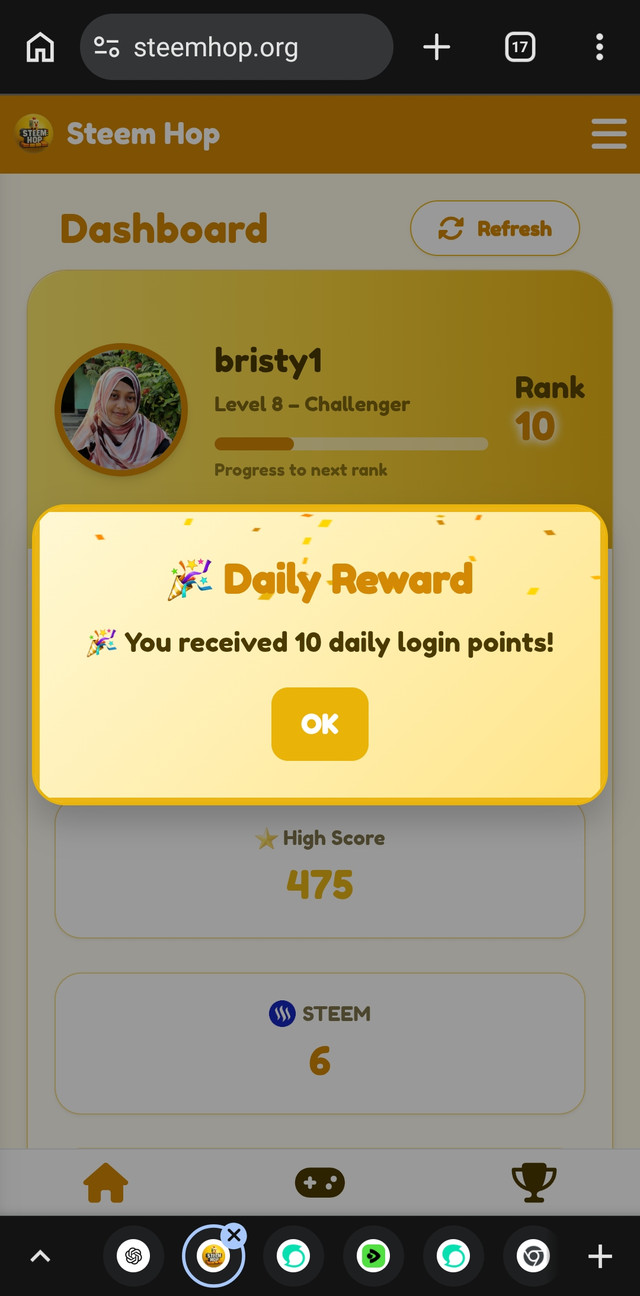The width and height of the screenshot is (640, 1296).
Task: Open the tab switcher showing 17 tabs
Action: coord(520,47)
